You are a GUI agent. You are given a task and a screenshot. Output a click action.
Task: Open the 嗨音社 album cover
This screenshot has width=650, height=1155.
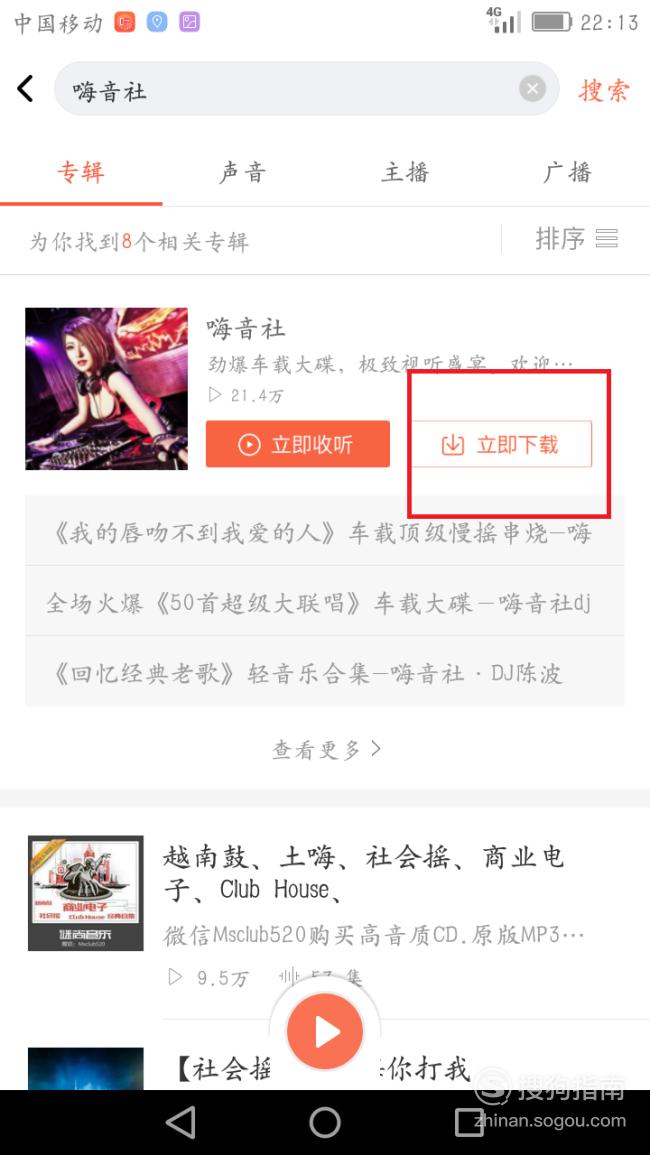(x=106, y=388)
